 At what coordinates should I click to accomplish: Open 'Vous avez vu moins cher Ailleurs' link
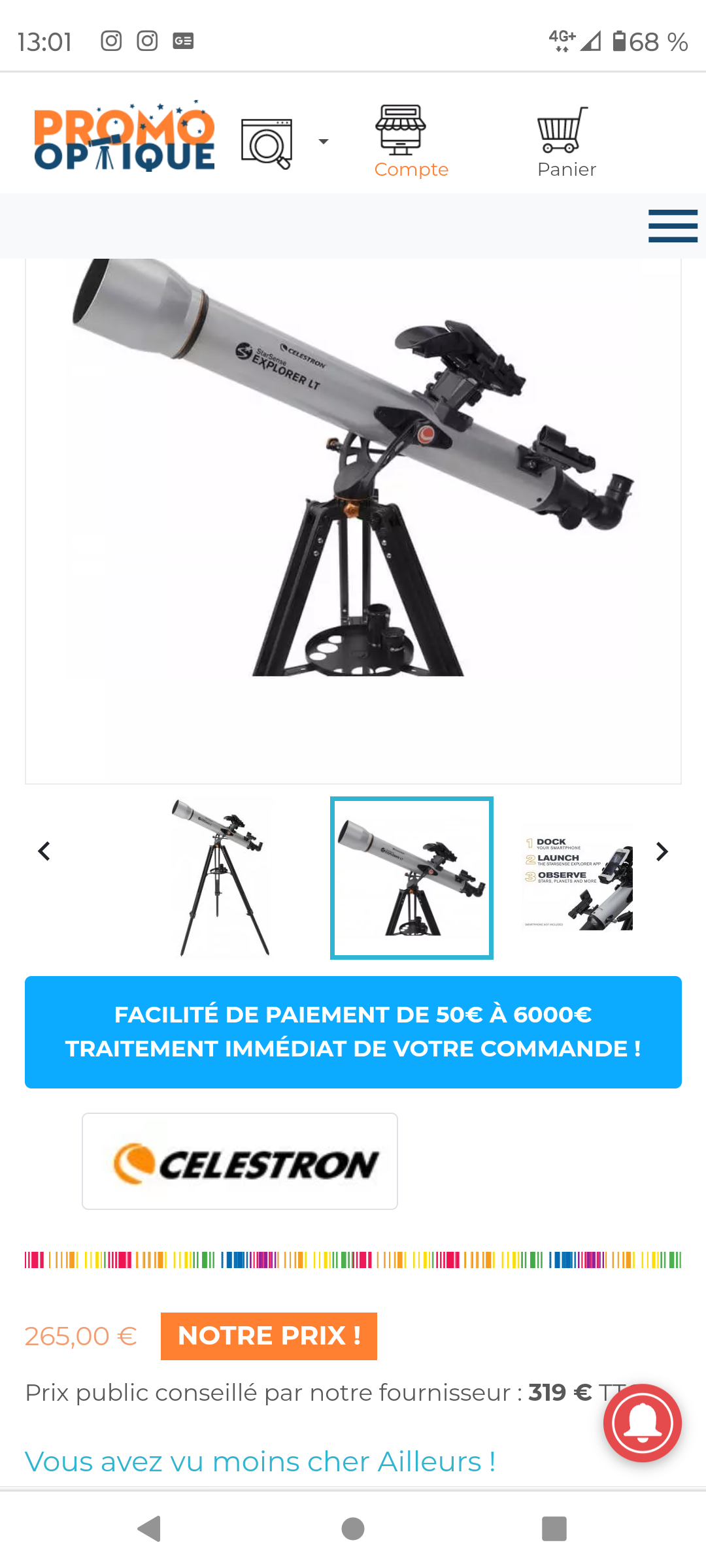tap(260, 1462)
